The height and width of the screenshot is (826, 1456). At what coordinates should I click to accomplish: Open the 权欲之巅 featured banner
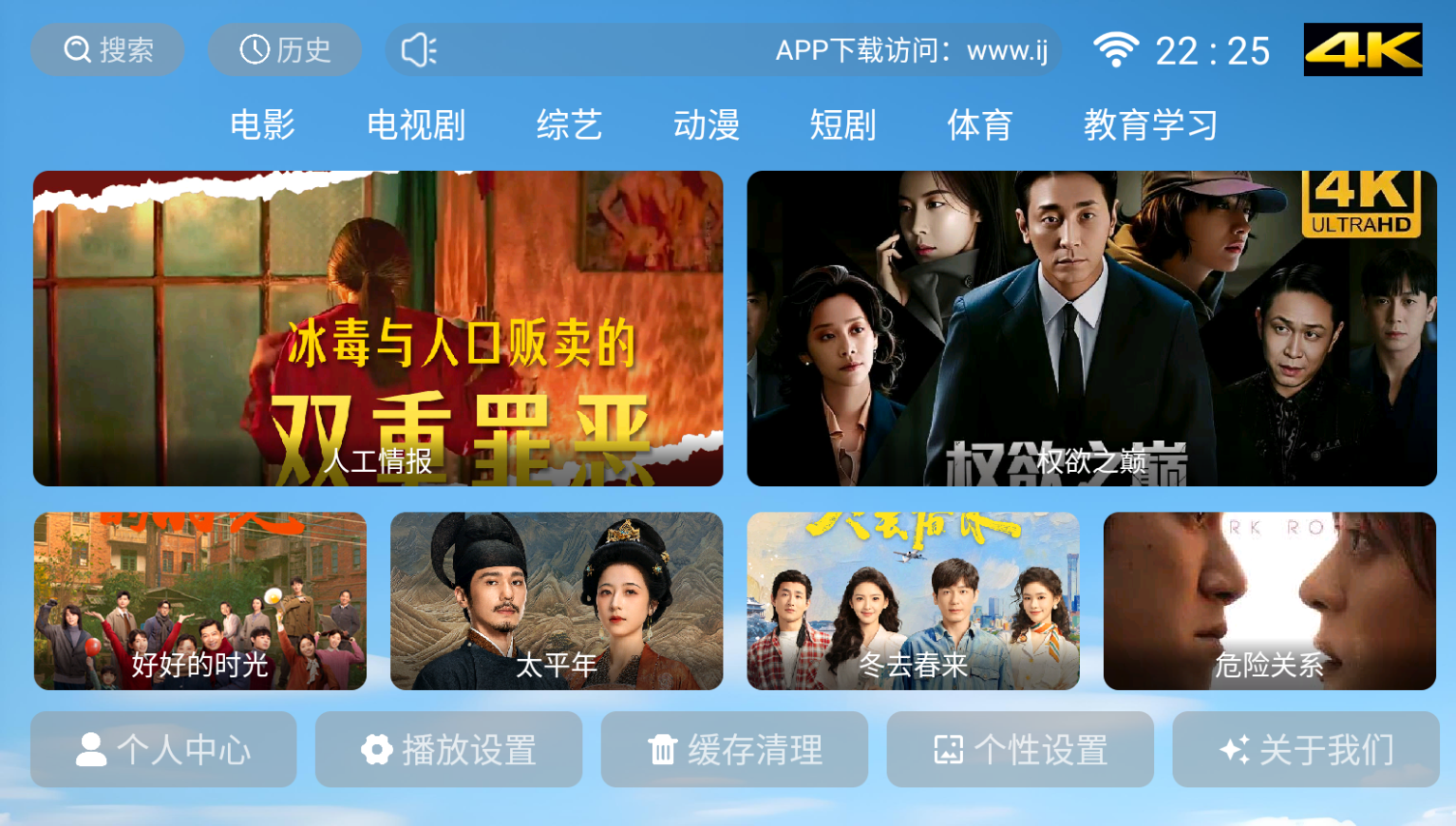[1092, 329]
